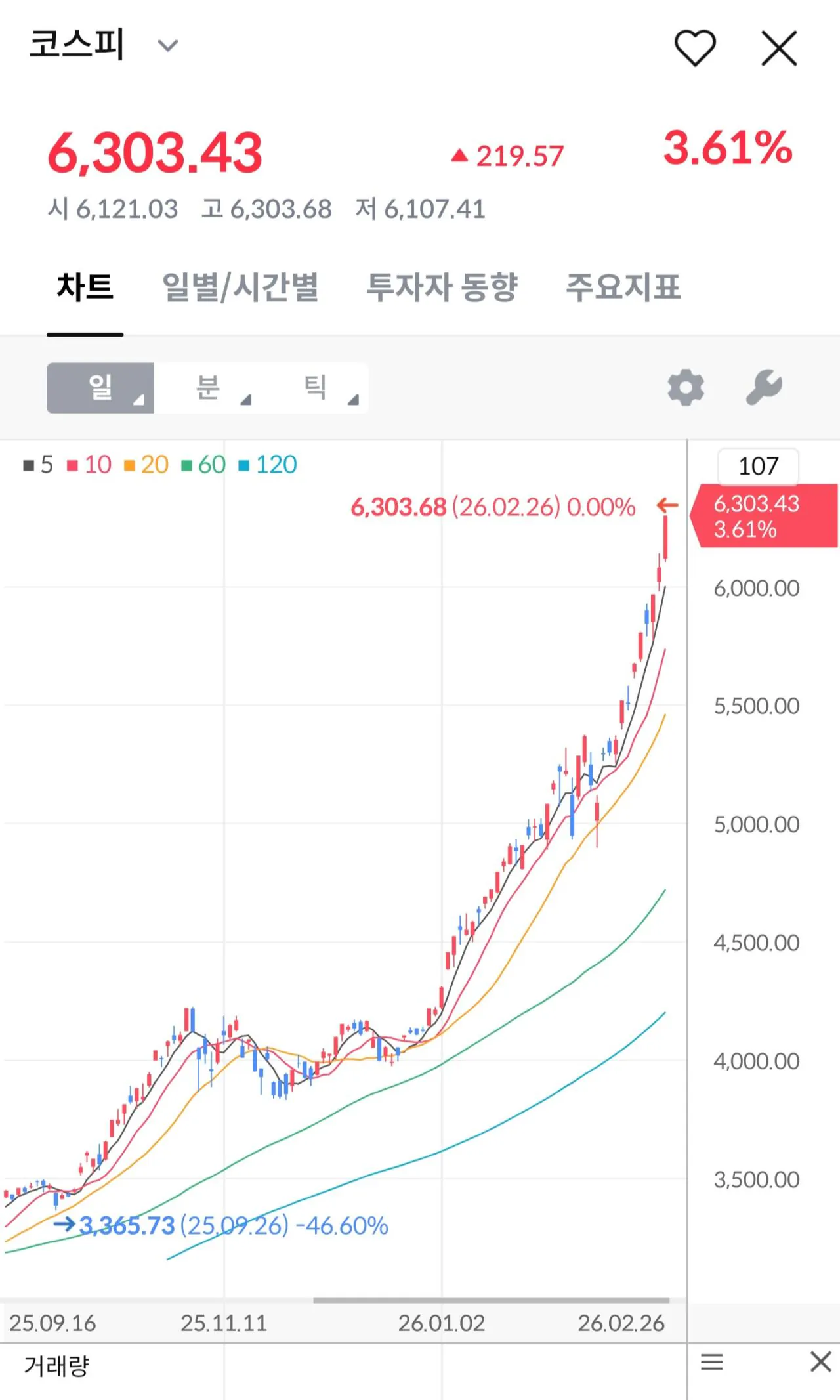
Task: Select the 차트 tab
Action: click(x=85, y=287)
